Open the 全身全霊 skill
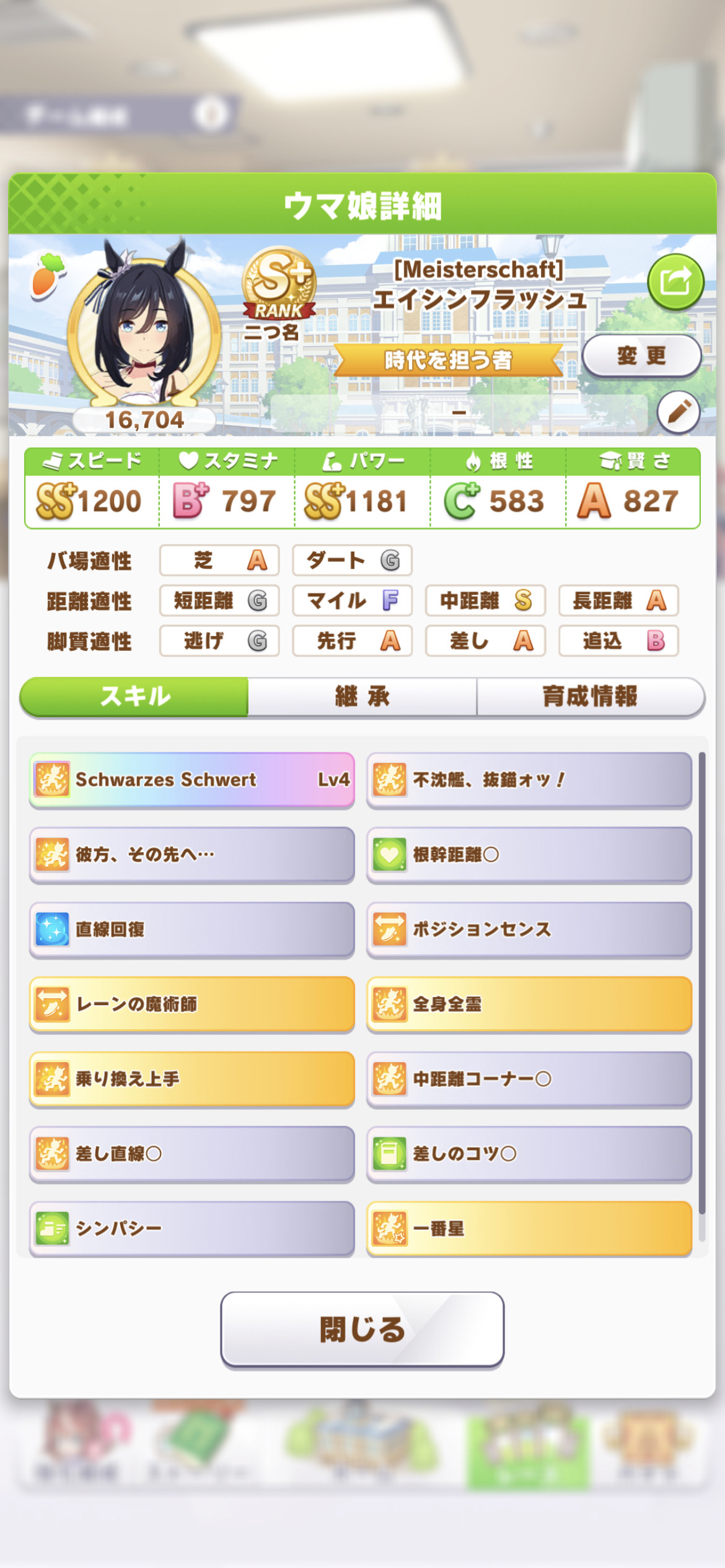The image size is (725, 1568). coord(529,1004)
